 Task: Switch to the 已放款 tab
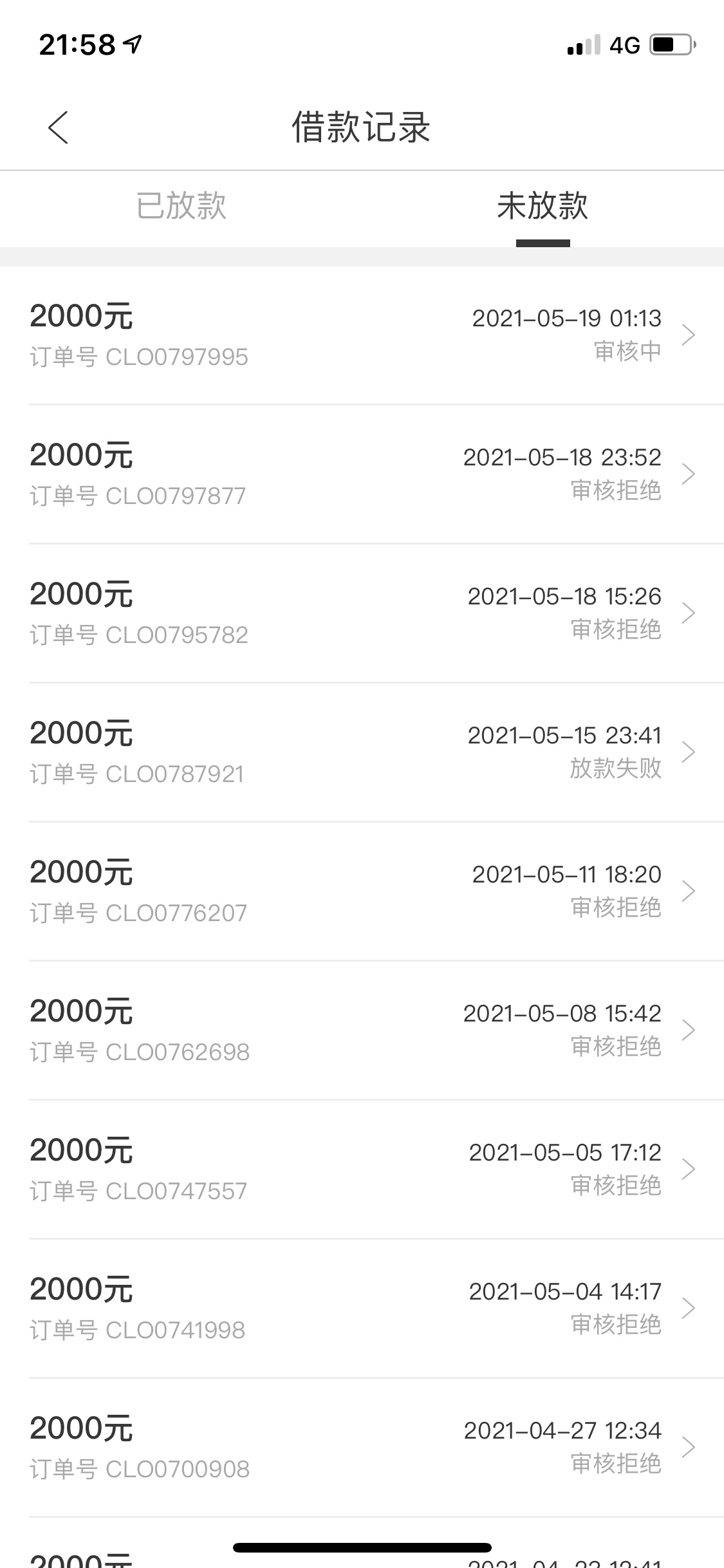[181, 206]
